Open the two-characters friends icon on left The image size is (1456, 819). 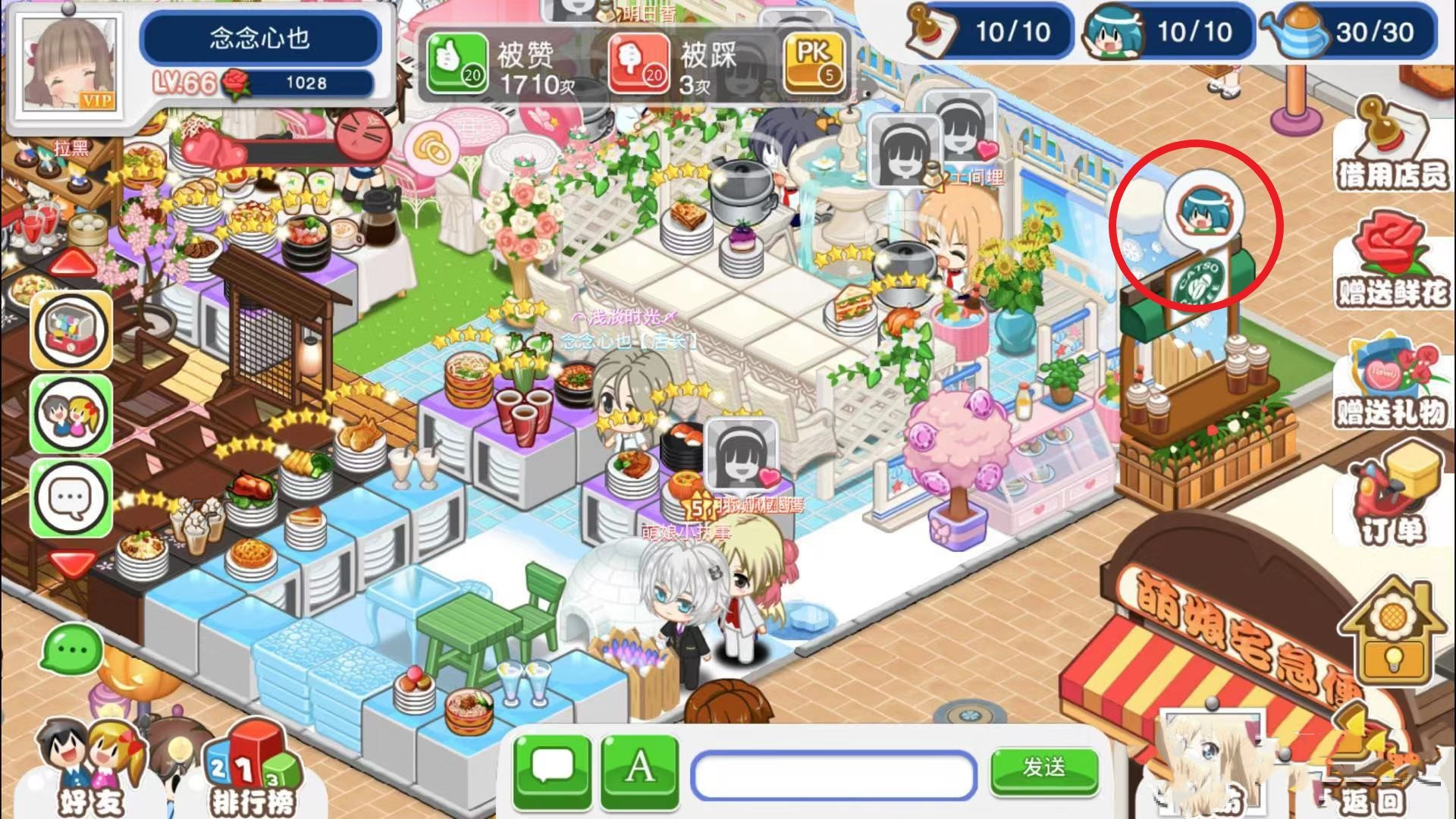(x=71, y=415)
